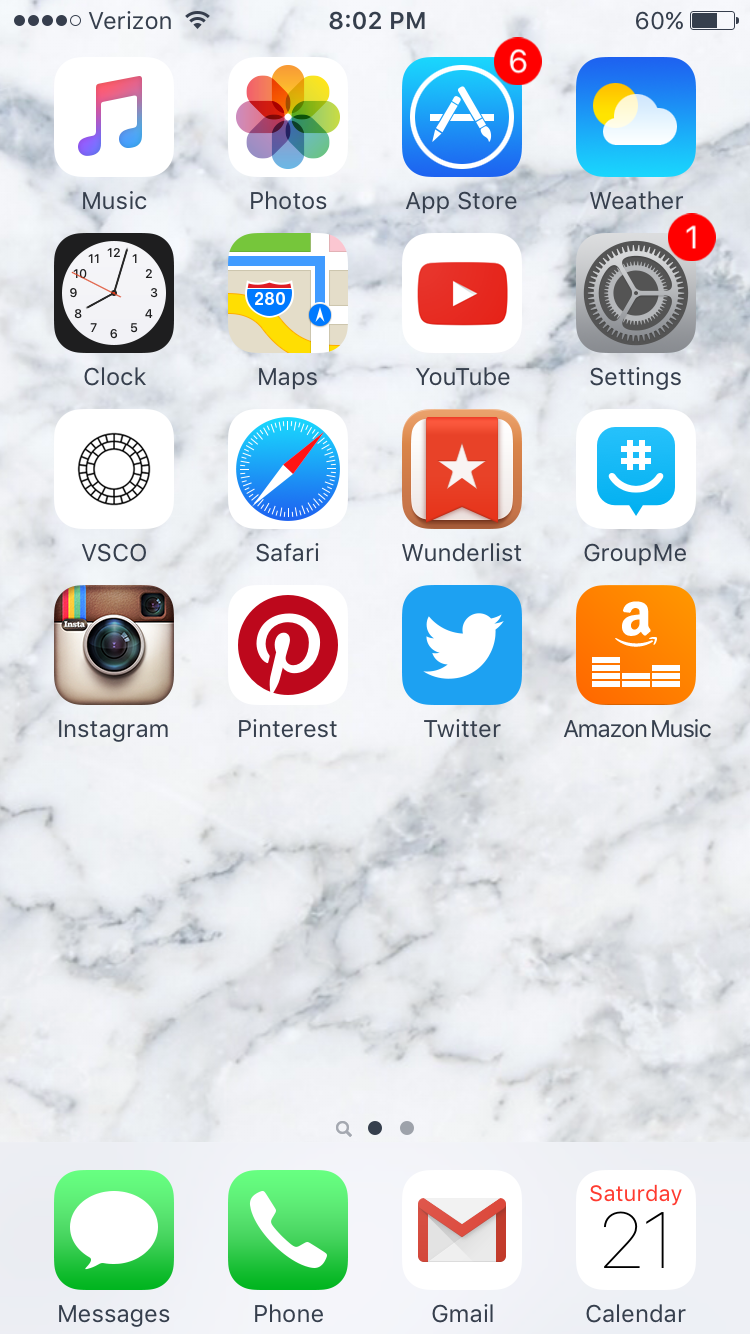Open Gmail from the dock
Screen dimensions: 750x1334
tap(462, 1230)
